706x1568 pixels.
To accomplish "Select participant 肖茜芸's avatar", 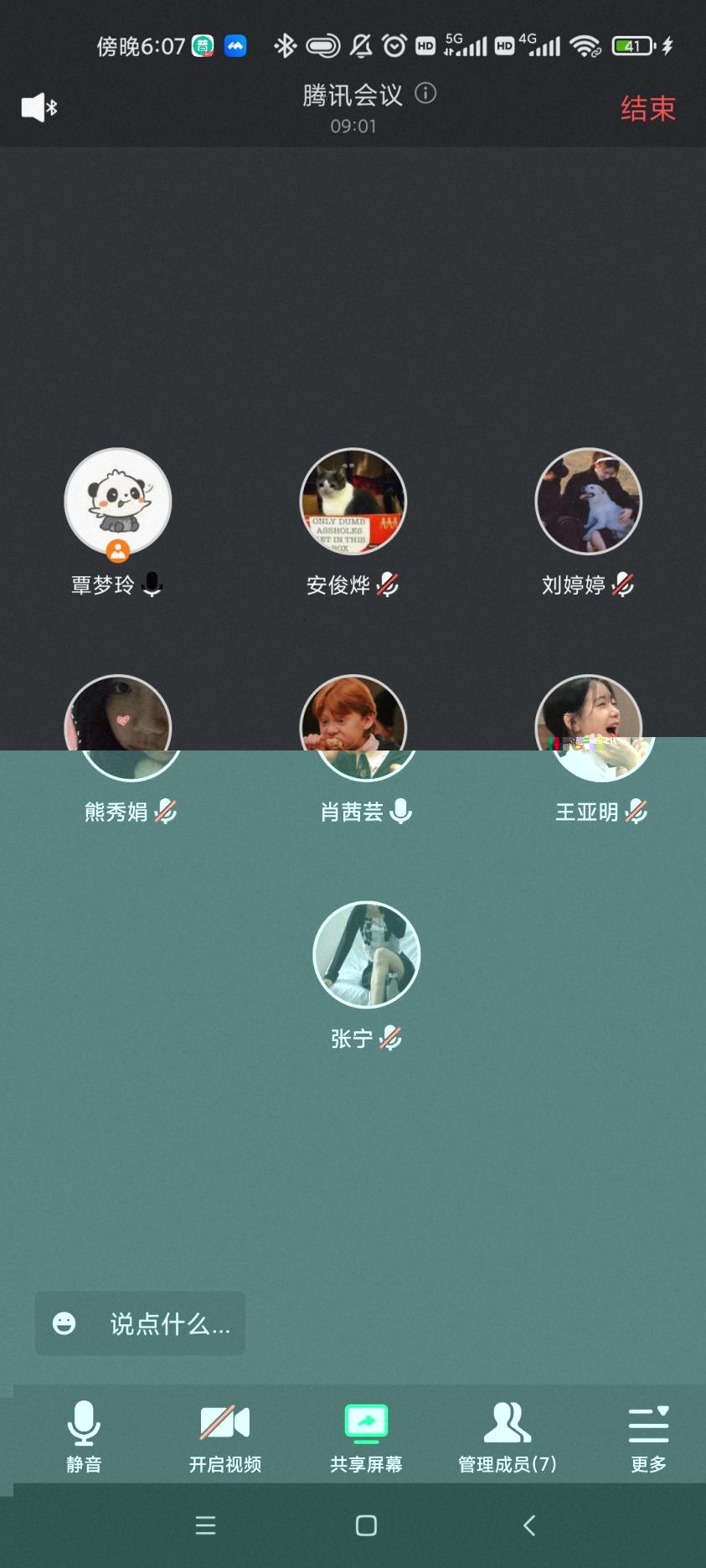I will (353, 727).
